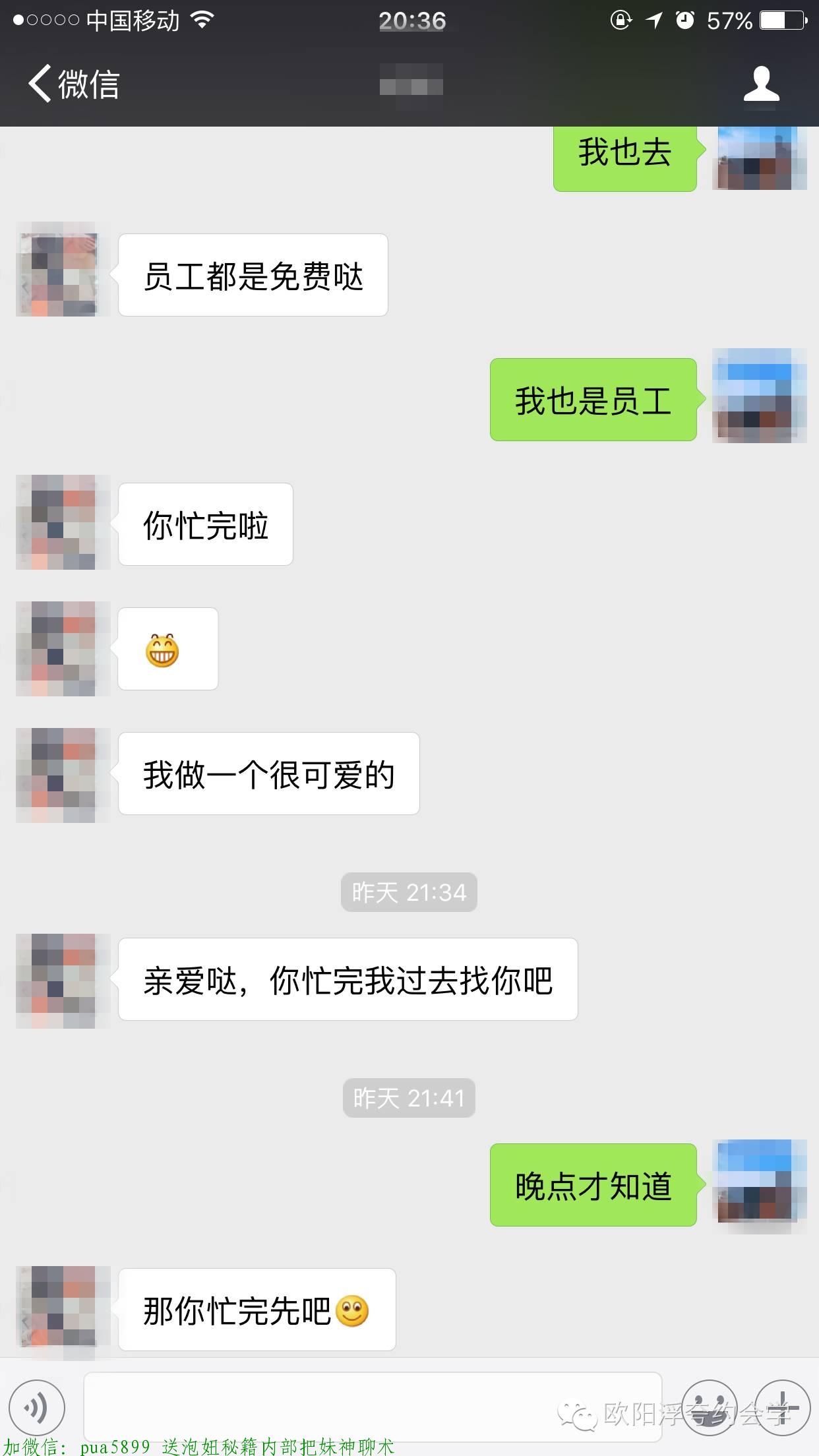Screen dimensions: 819x1456
Task: Open the contact profile icon
Action: click(762, 84)
